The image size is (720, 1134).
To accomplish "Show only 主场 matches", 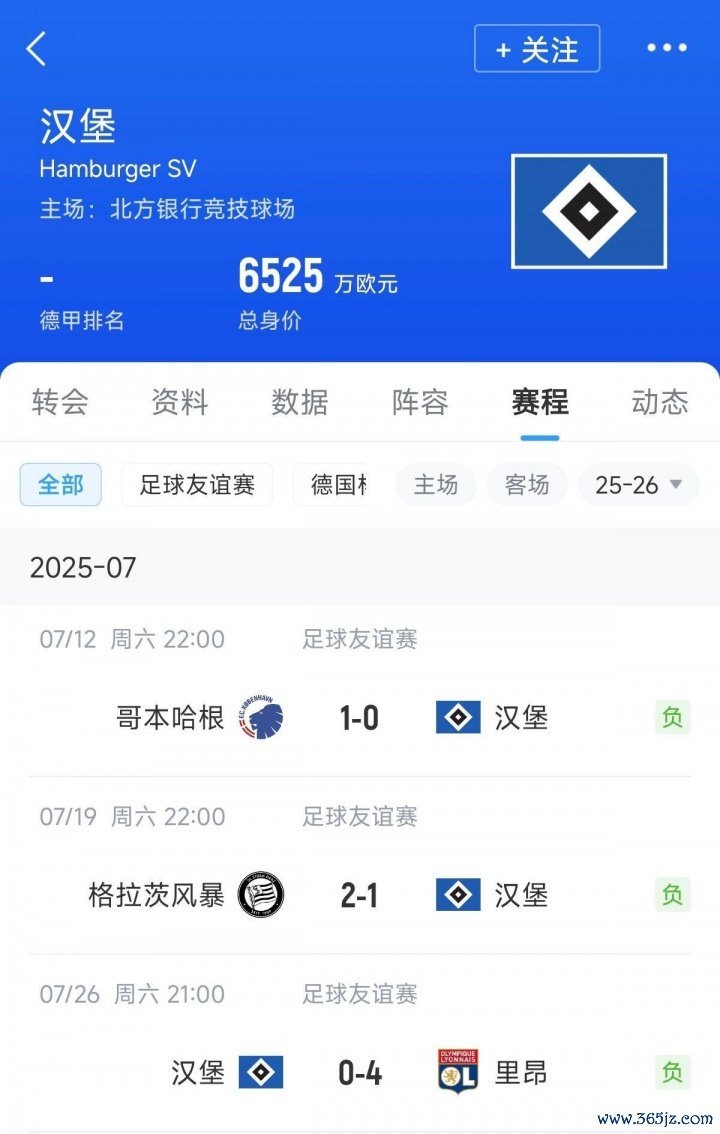I will coord(436,485).
